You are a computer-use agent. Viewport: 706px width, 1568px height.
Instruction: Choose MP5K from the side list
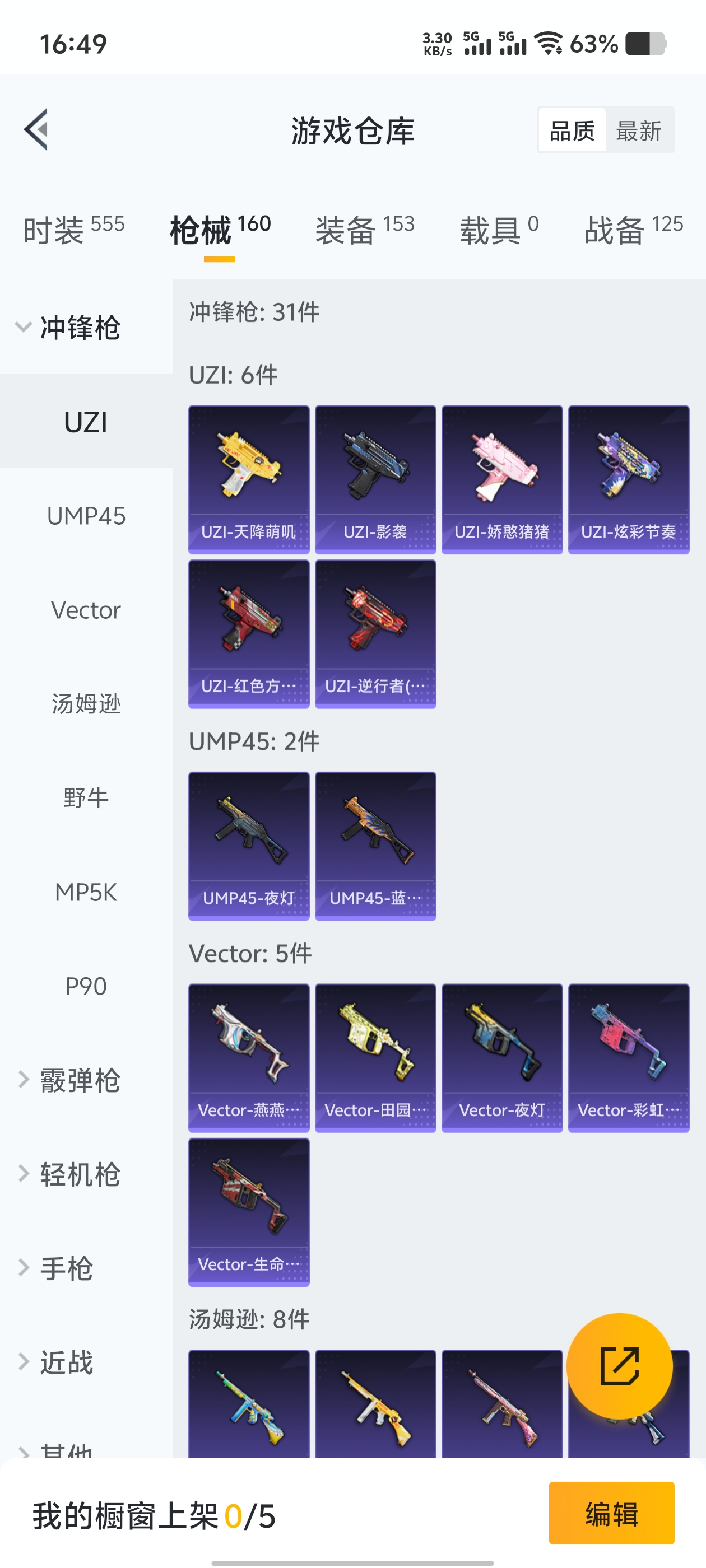tap(86, 892)
